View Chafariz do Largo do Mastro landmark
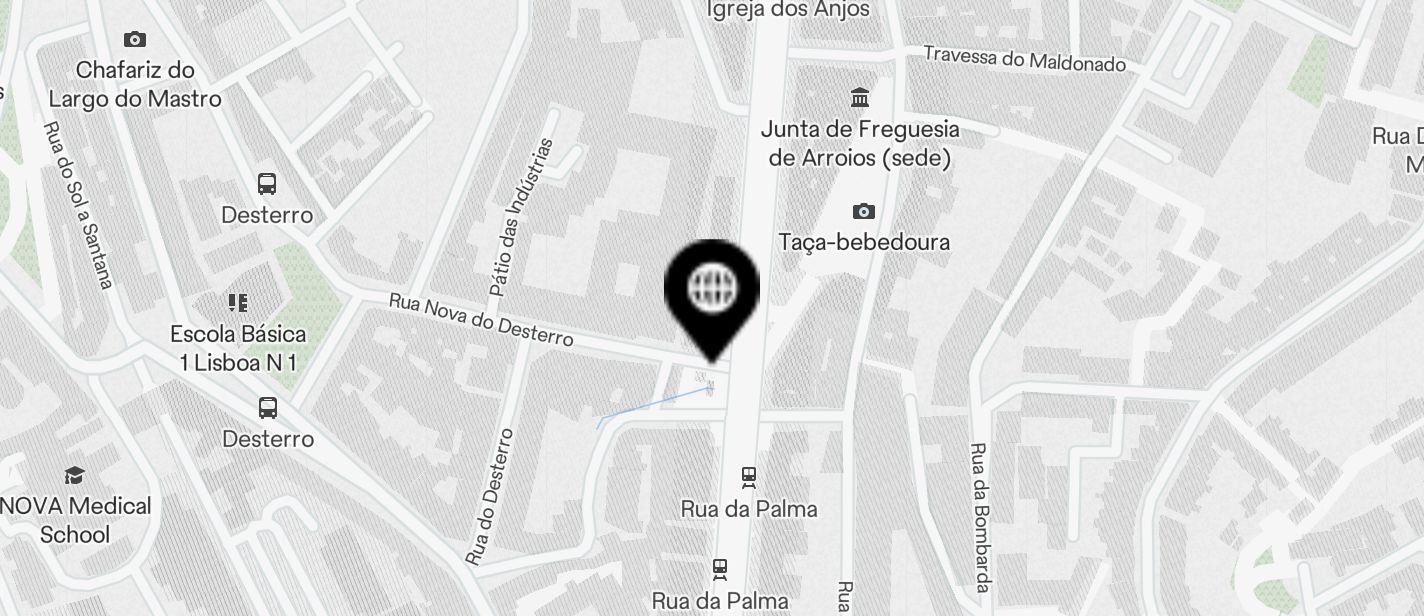The width and height of the screenshot is (1424, 616). coord(135,40)
